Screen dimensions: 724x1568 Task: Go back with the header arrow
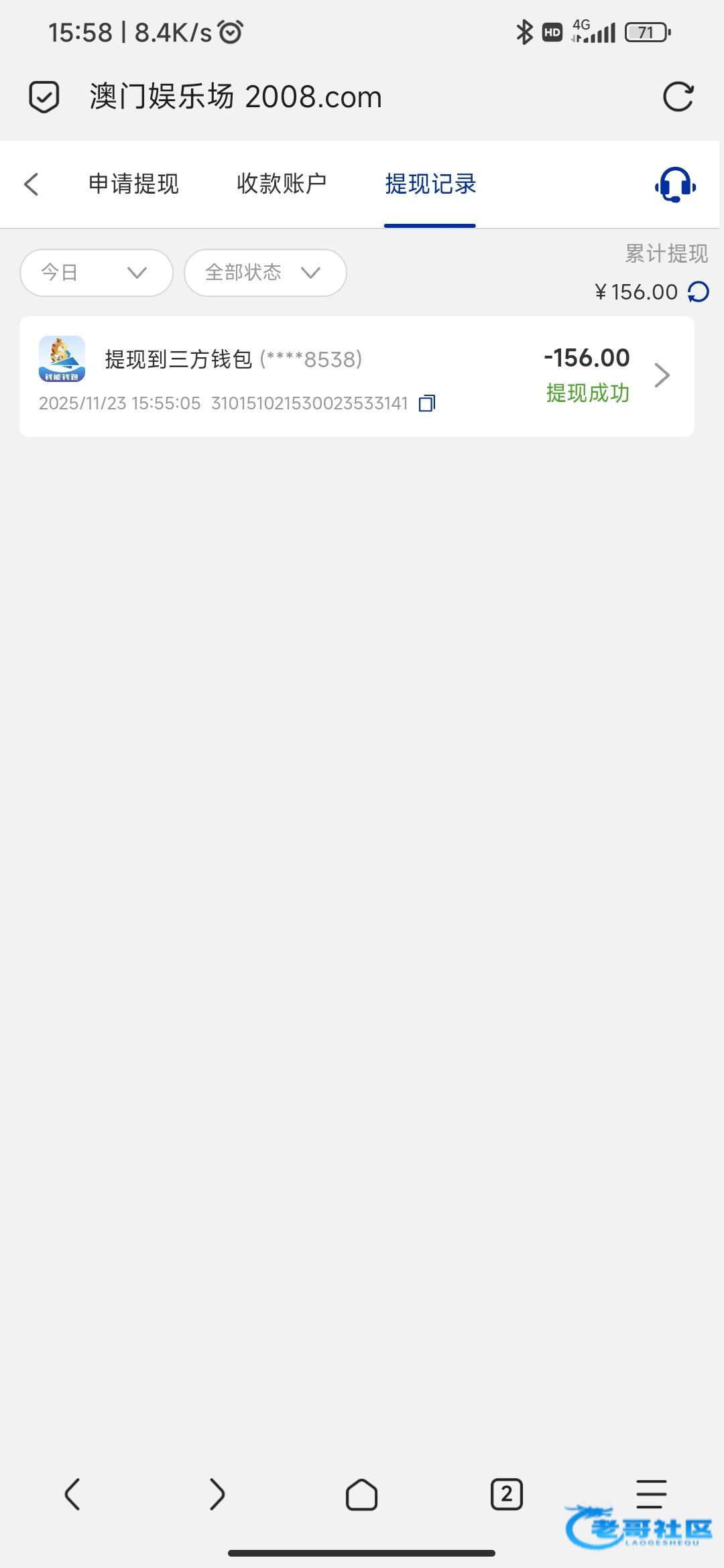click(x=32, y=184)
